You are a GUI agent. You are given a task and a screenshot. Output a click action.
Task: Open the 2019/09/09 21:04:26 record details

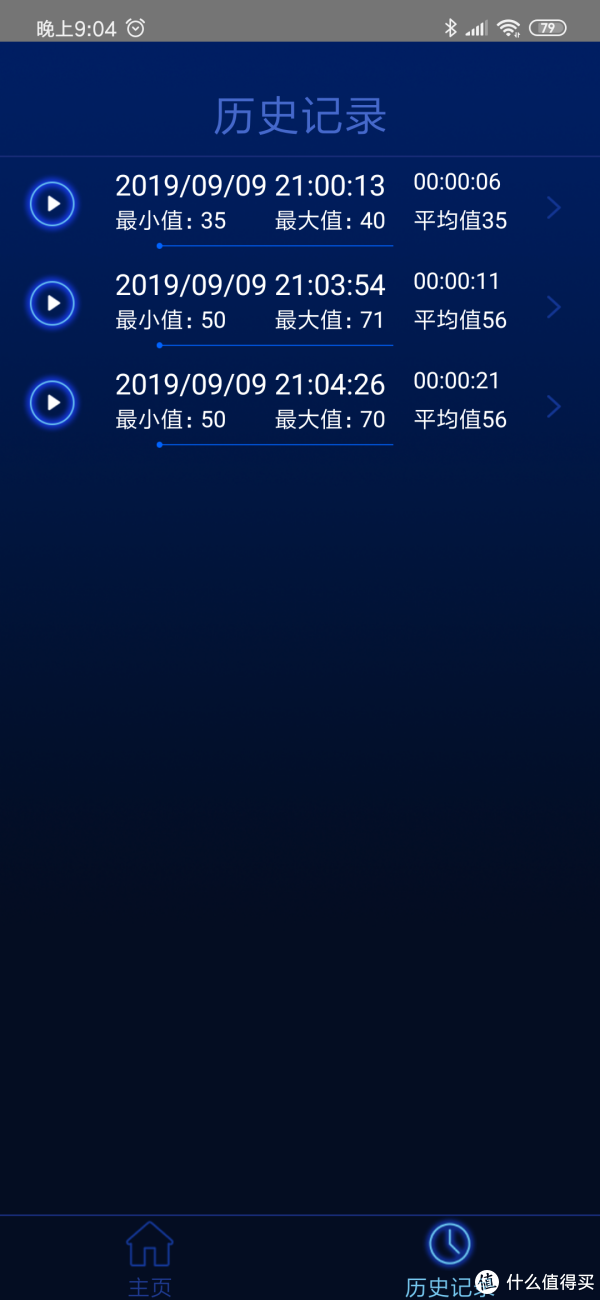[x=554, y=407]
